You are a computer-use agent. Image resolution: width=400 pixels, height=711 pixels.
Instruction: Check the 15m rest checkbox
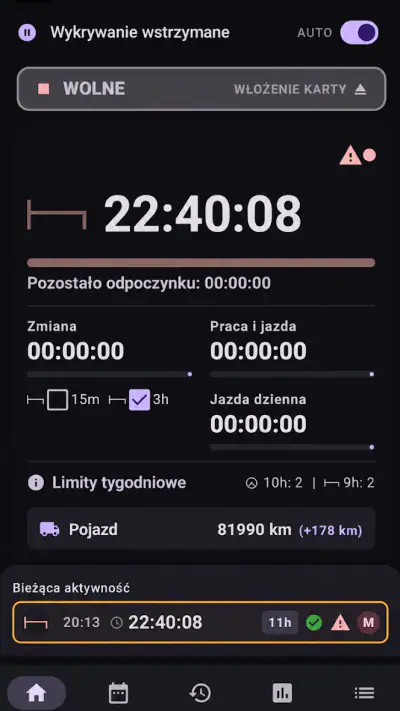coord(58,400)
